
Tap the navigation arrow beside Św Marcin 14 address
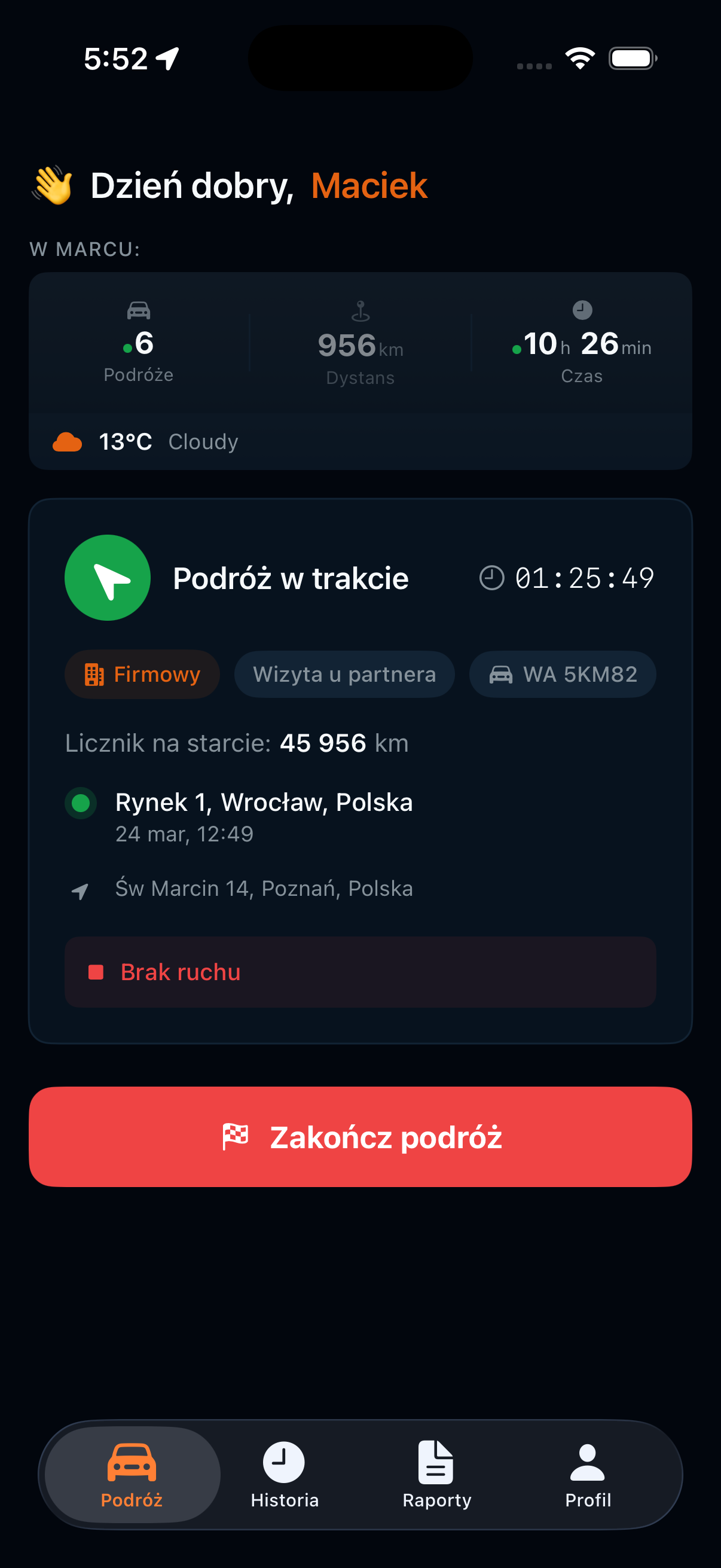coord(80,890)
